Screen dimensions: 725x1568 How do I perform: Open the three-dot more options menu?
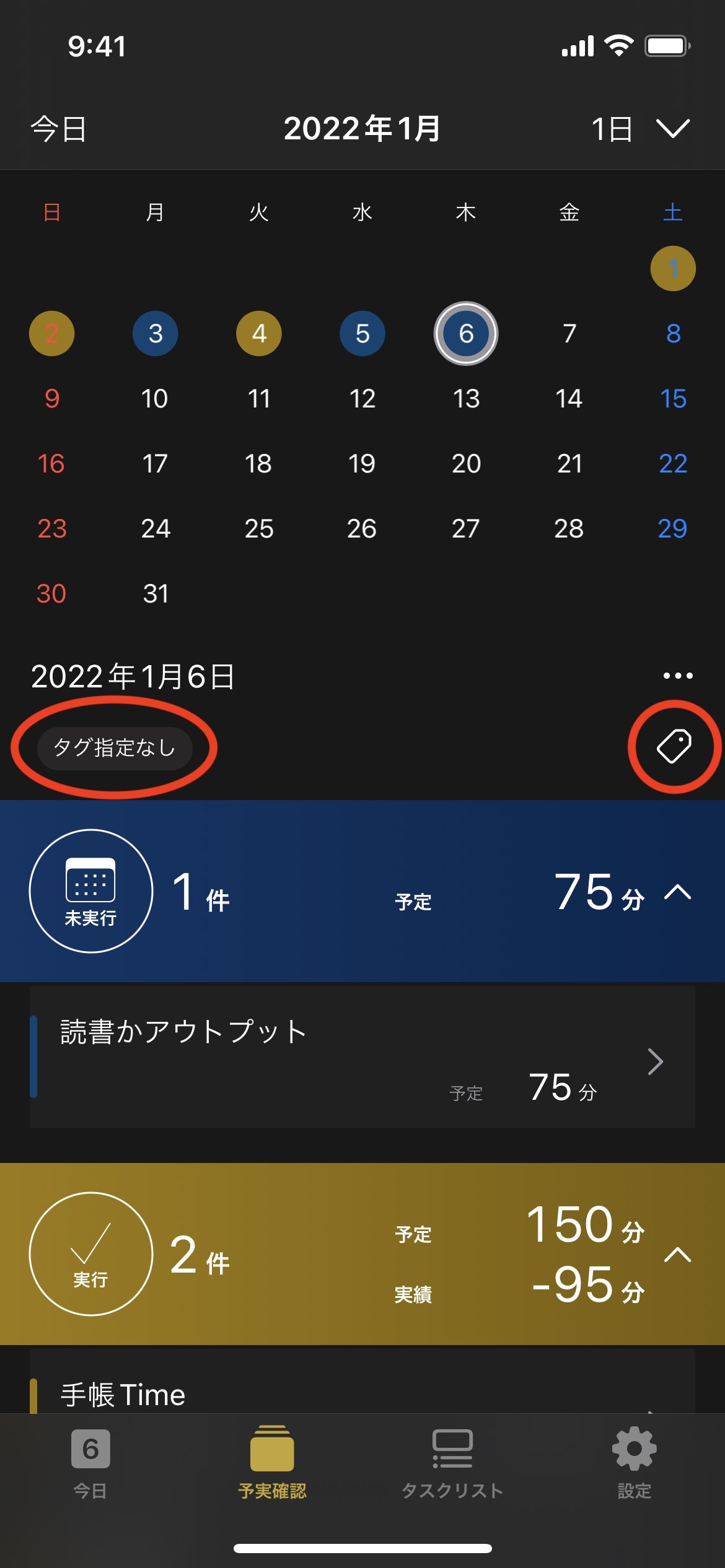678,676
